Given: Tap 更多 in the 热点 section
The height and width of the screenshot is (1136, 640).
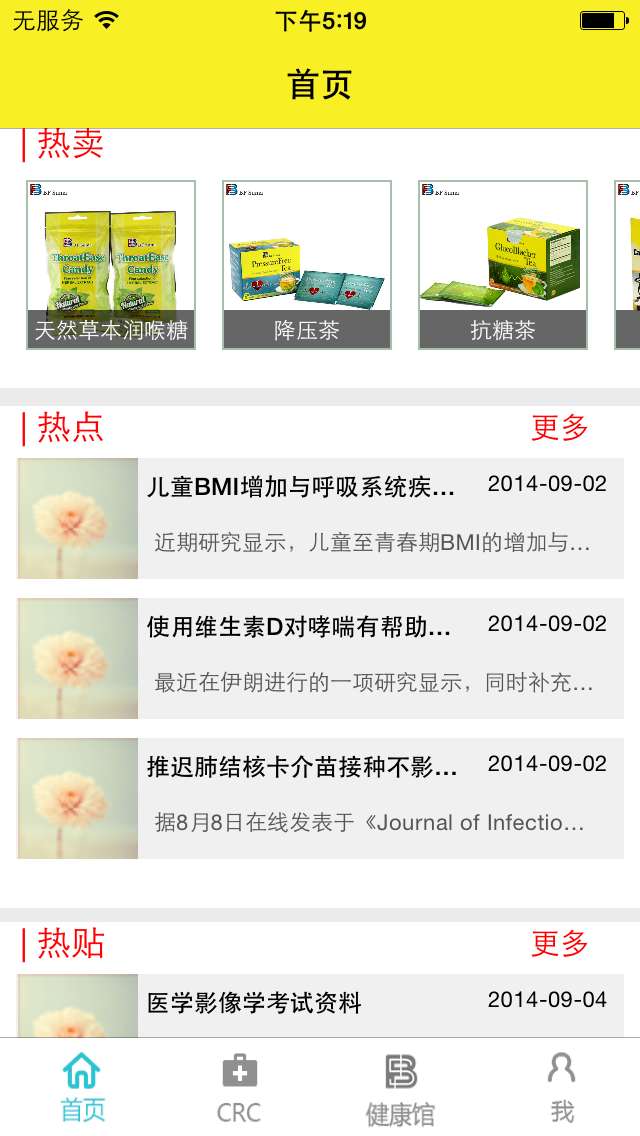Looking at the screenshot, I should (560, 427).
